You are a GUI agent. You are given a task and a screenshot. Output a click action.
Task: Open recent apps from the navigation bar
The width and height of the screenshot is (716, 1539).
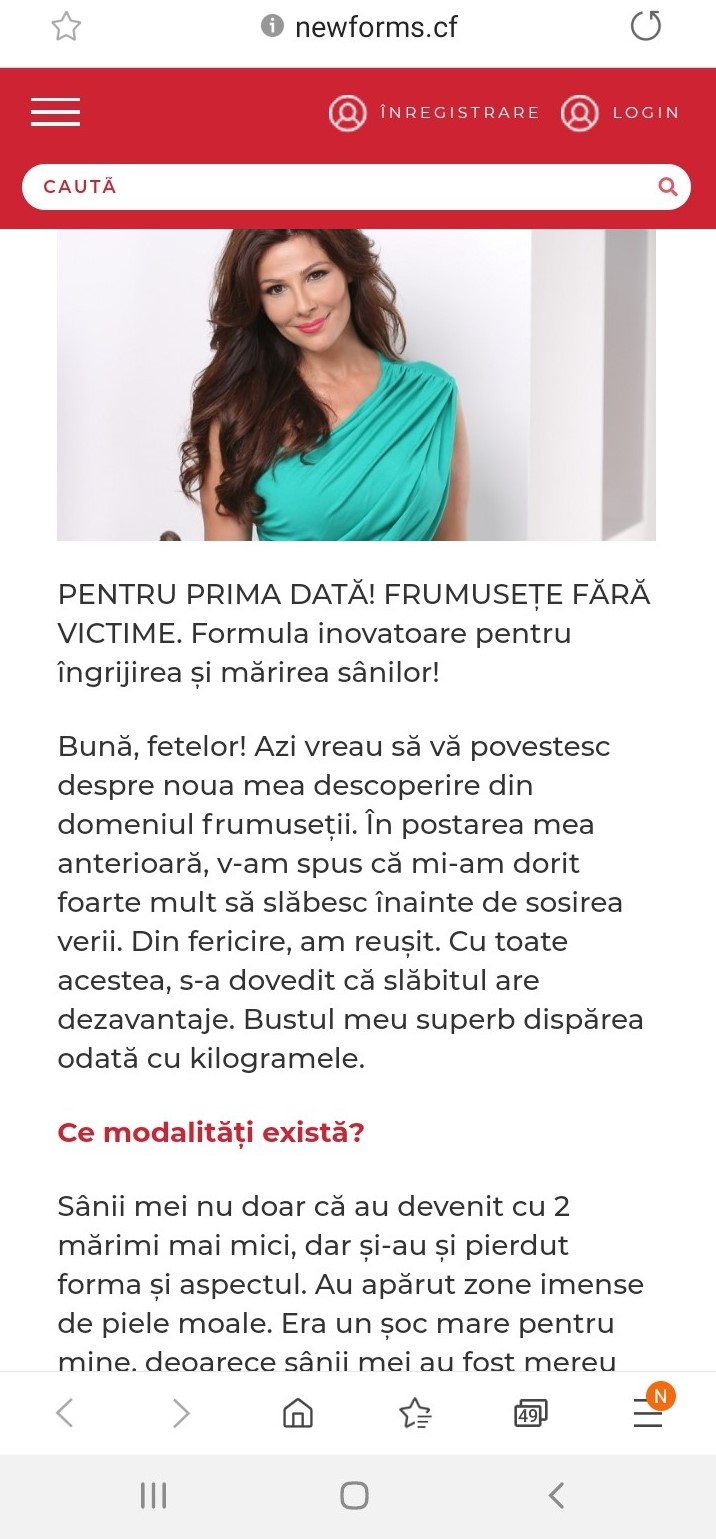tap(153, 1496)
